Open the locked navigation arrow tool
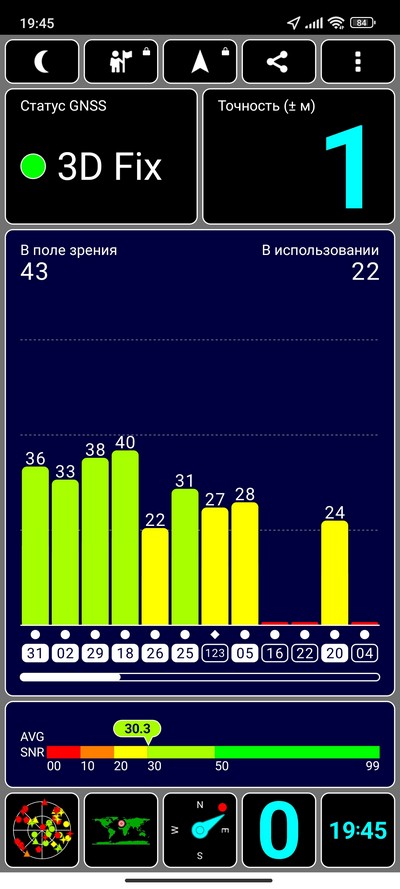This screenshot has height=889, width=400. point(200,62)
